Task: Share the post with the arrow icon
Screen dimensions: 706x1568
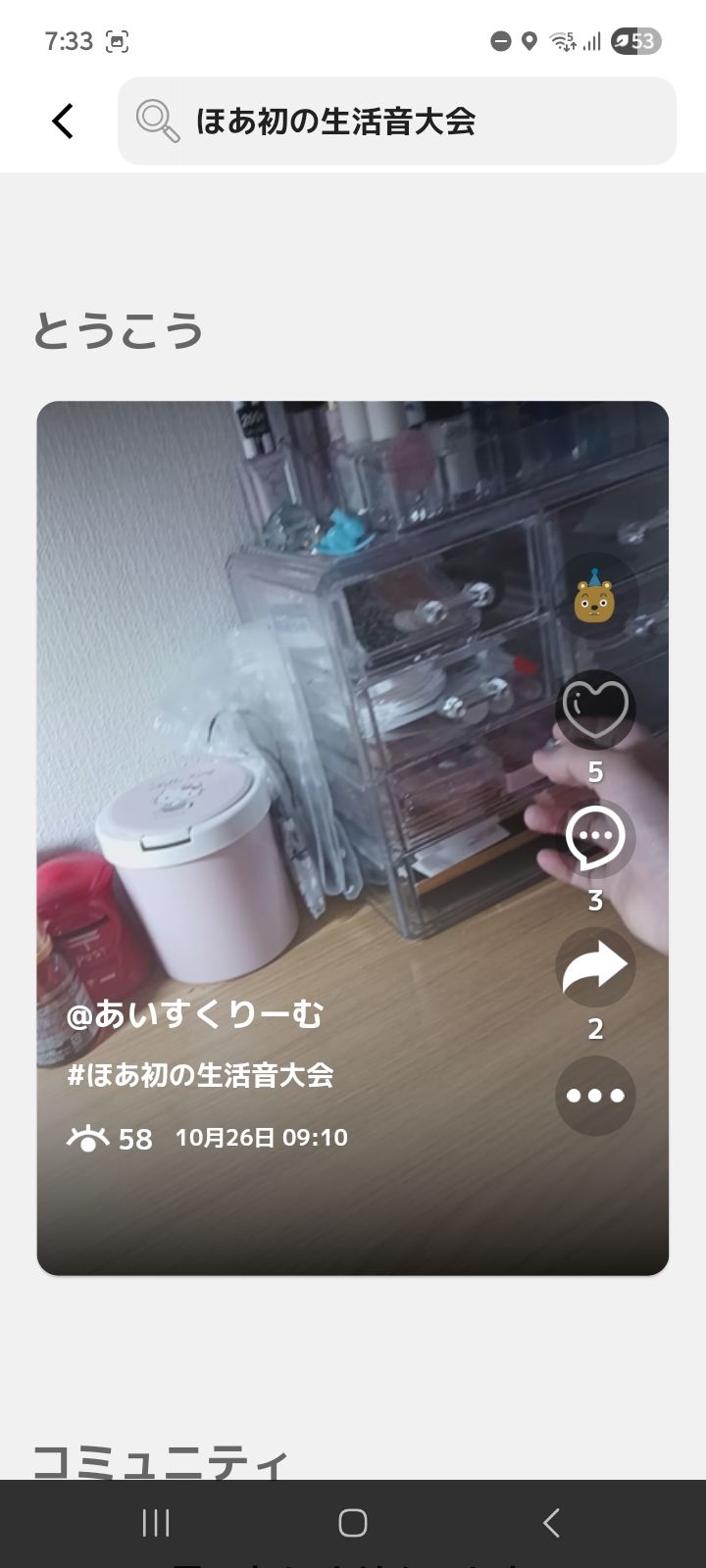Action: pos(594,966)
